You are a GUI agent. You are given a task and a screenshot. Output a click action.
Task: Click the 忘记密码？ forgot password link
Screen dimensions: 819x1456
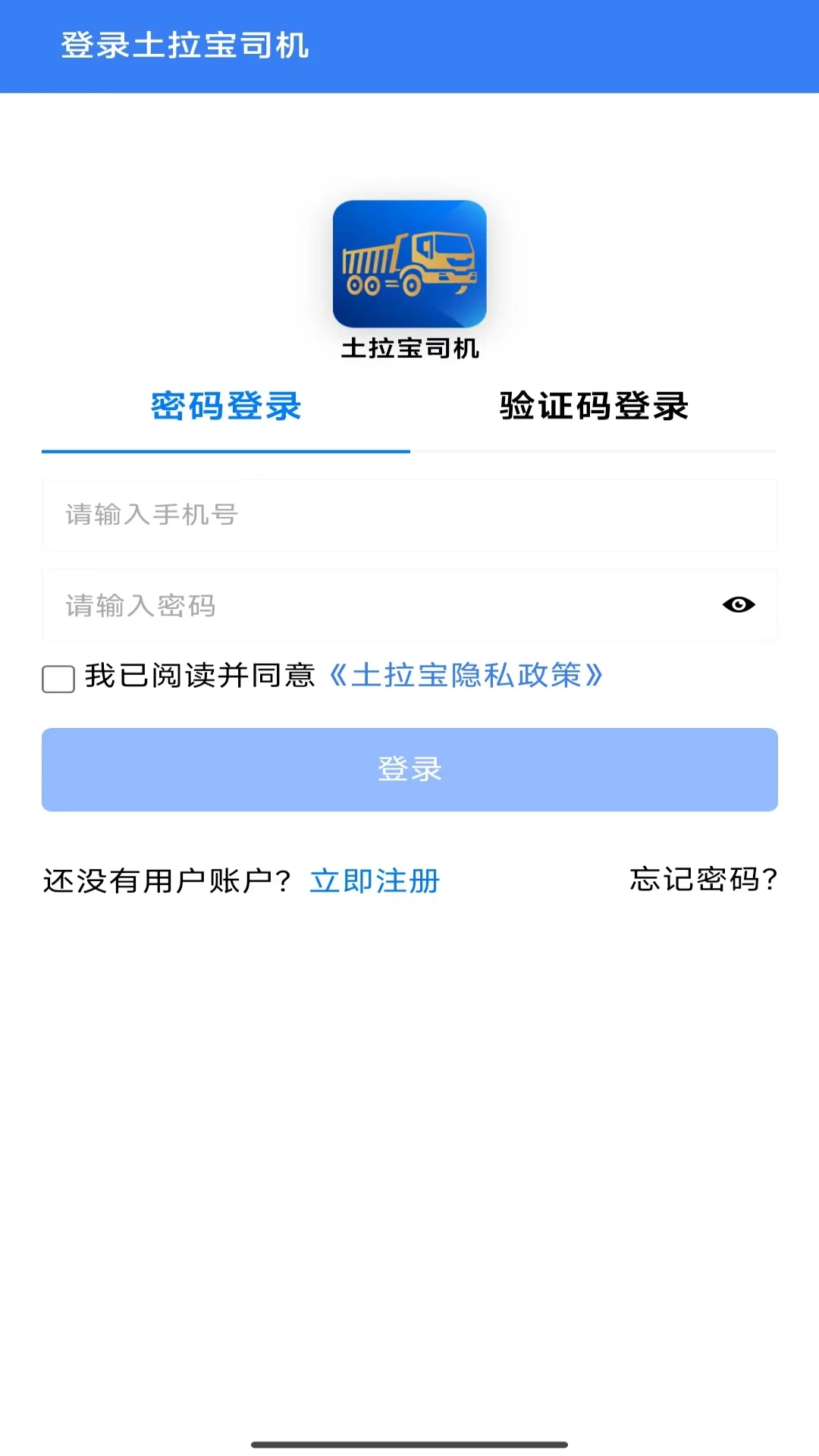702,880
